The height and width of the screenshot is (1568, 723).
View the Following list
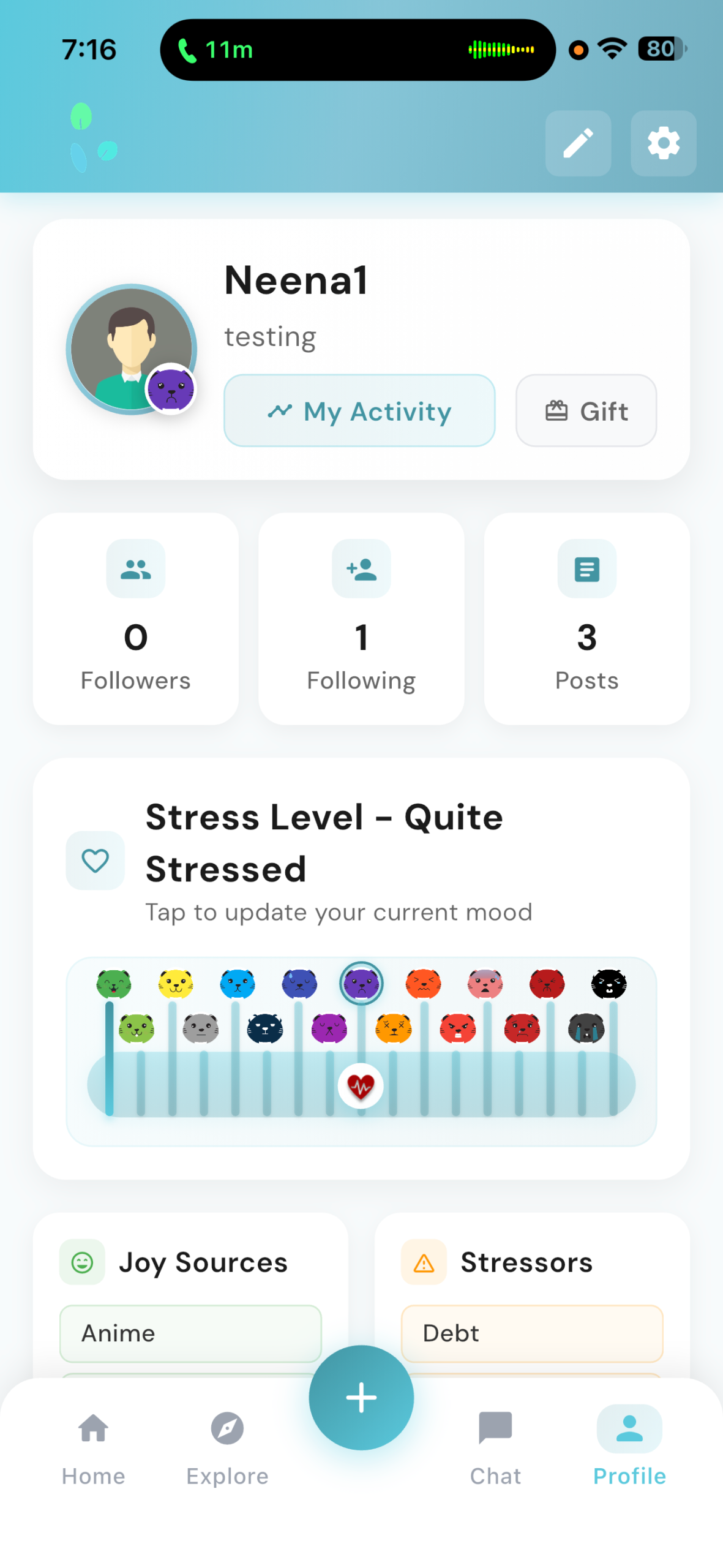pyautogui.click(x=361, y=619)
